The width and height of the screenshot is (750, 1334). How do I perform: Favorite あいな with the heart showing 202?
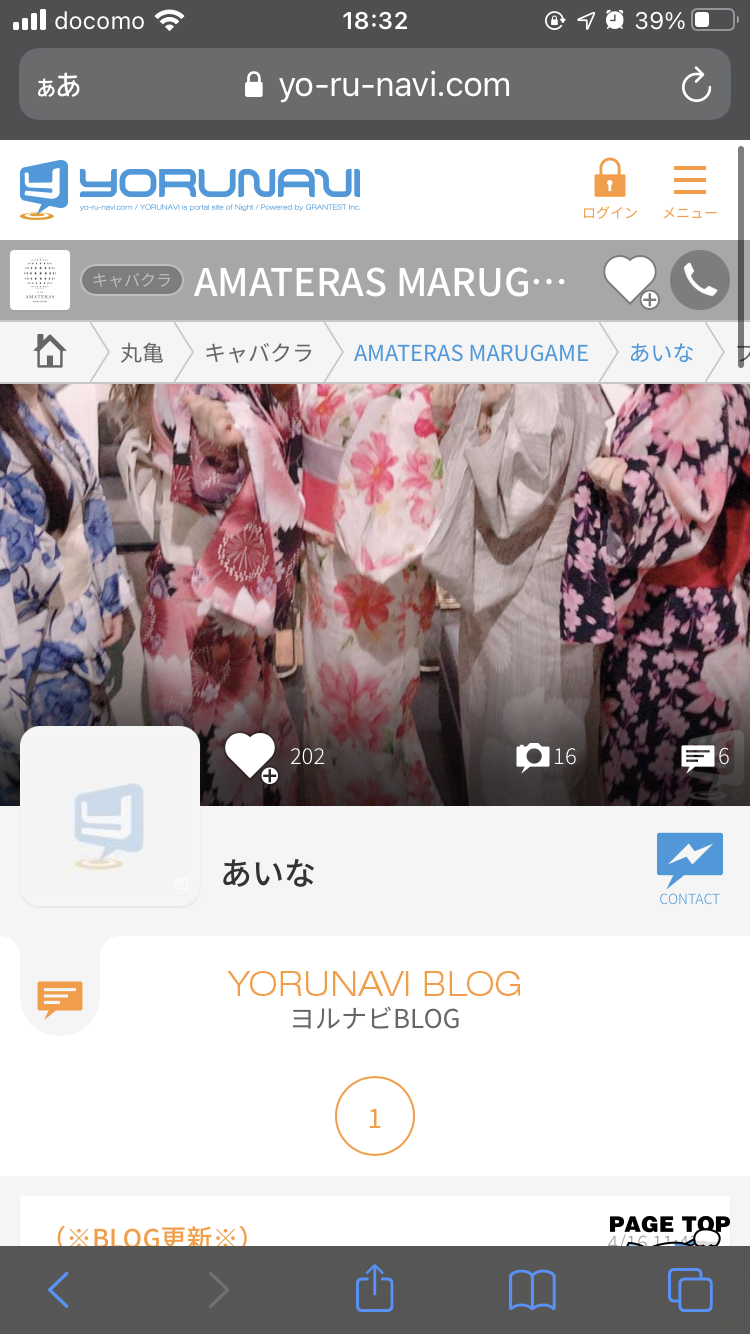(x=250, y=757)
